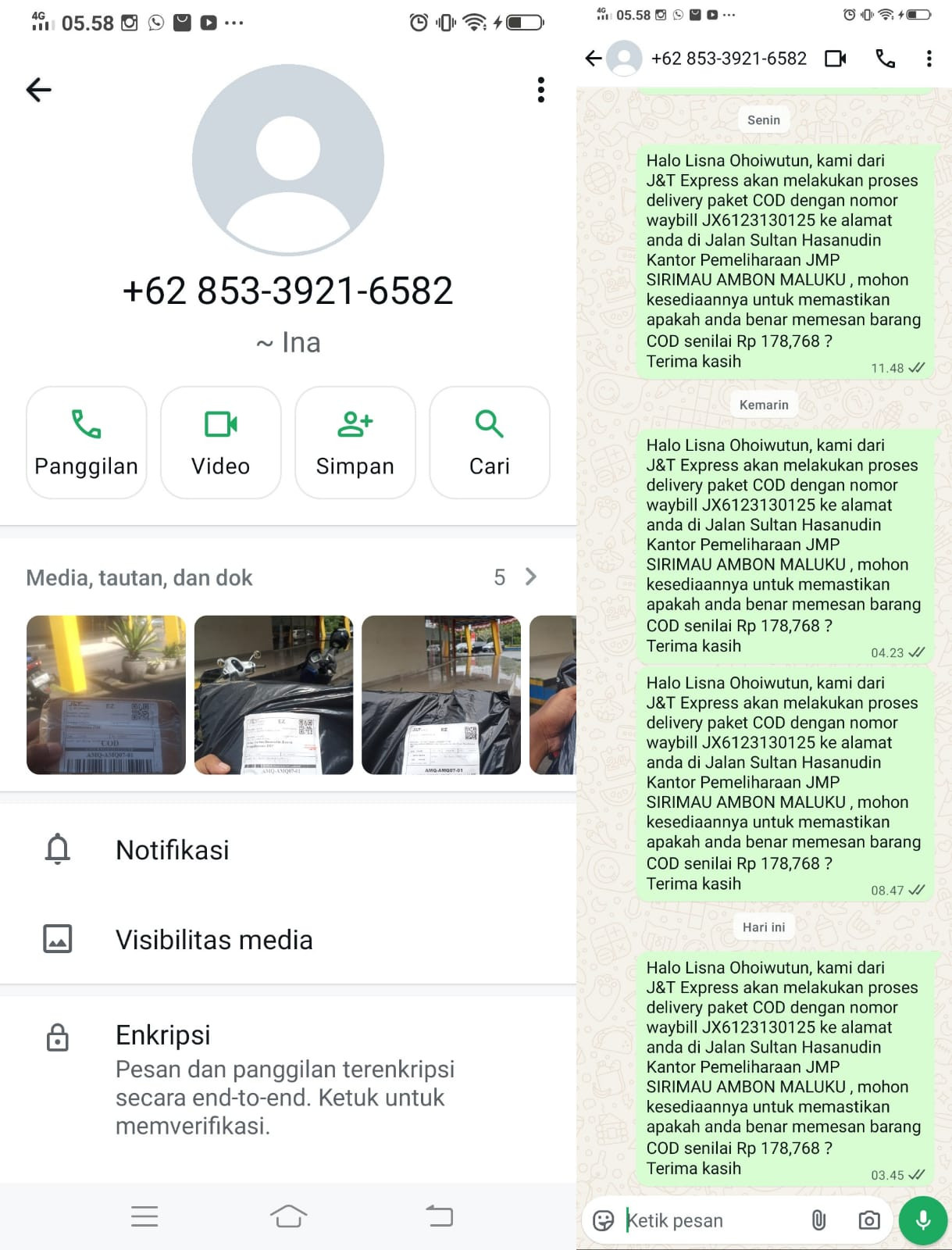Tap the voice call icon in chat header

[x=885, y=59]
